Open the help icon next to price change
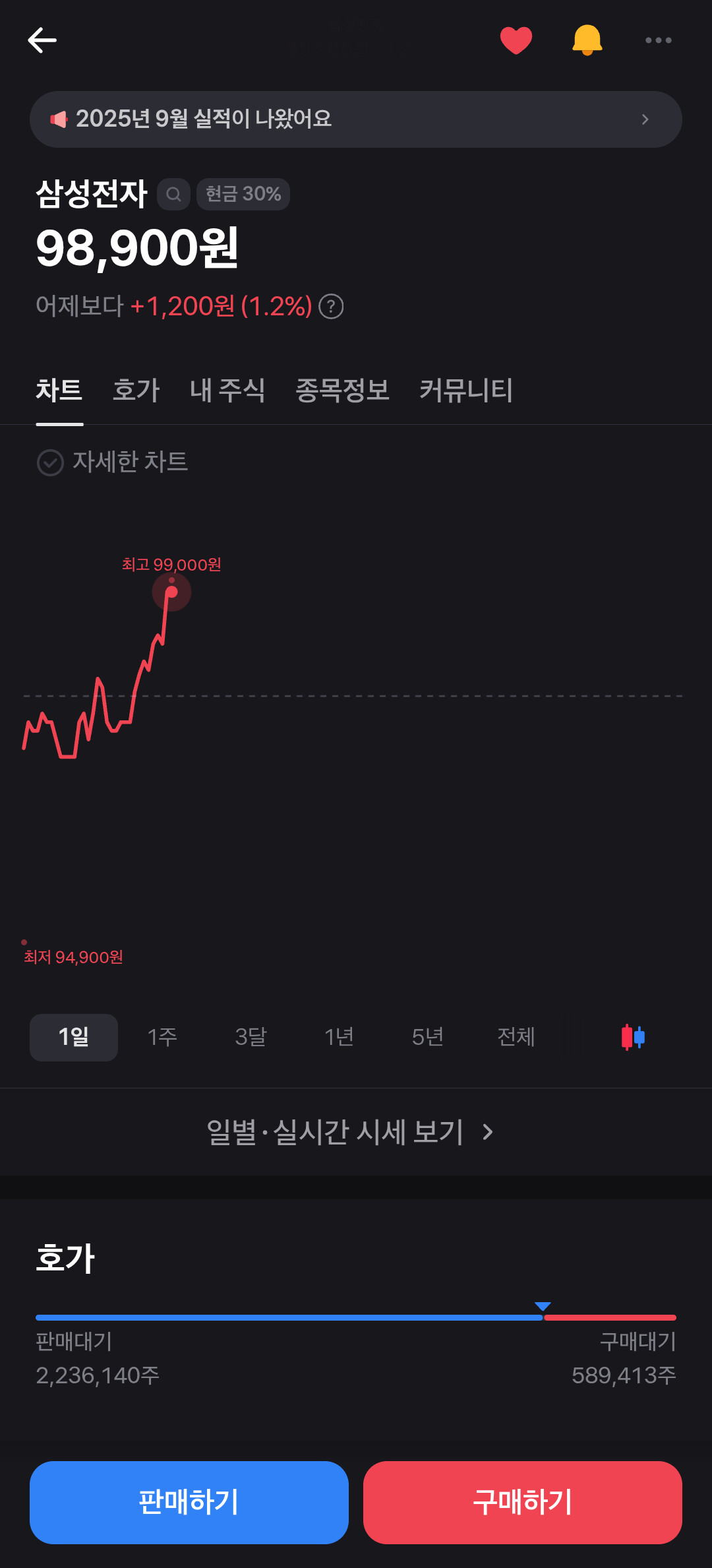 (x=331, y=307)
